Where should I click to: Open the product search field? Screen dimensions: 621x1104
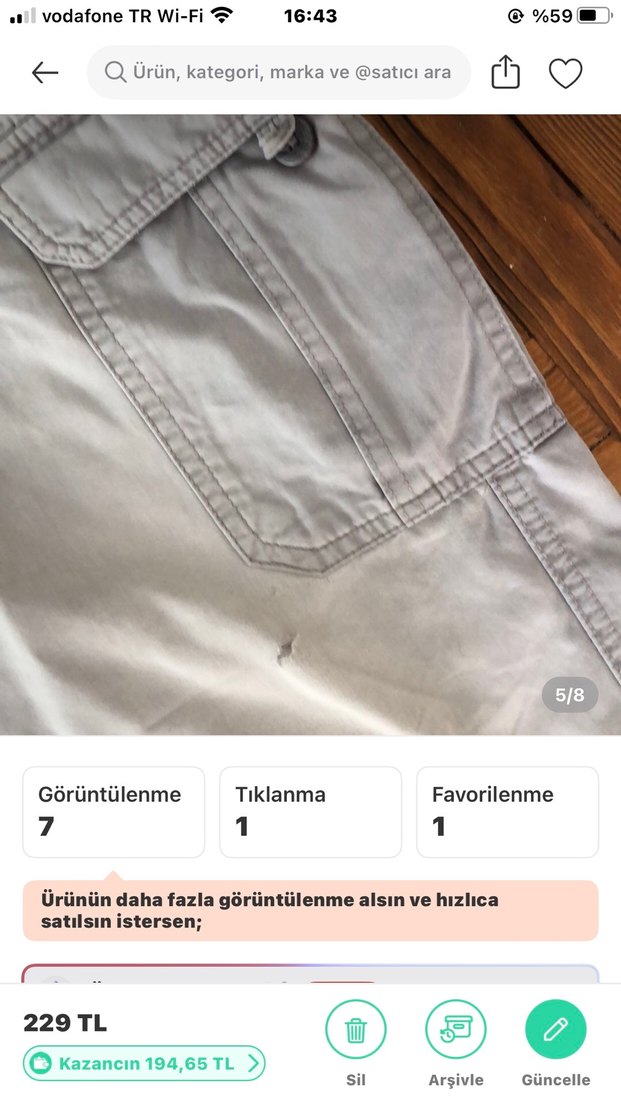(x=279, y=73)
